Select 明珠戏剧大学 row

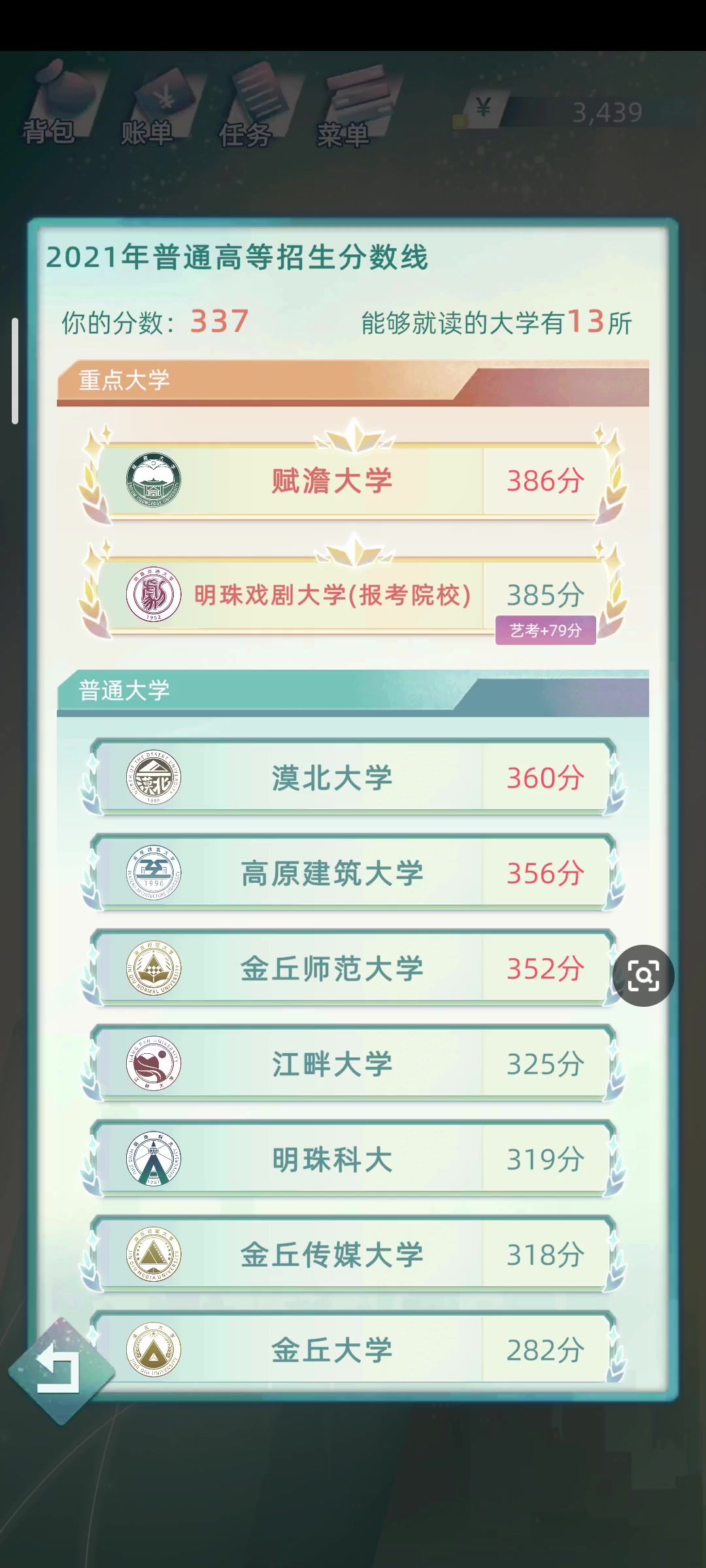pyautogui.click(x=353, y=595)
